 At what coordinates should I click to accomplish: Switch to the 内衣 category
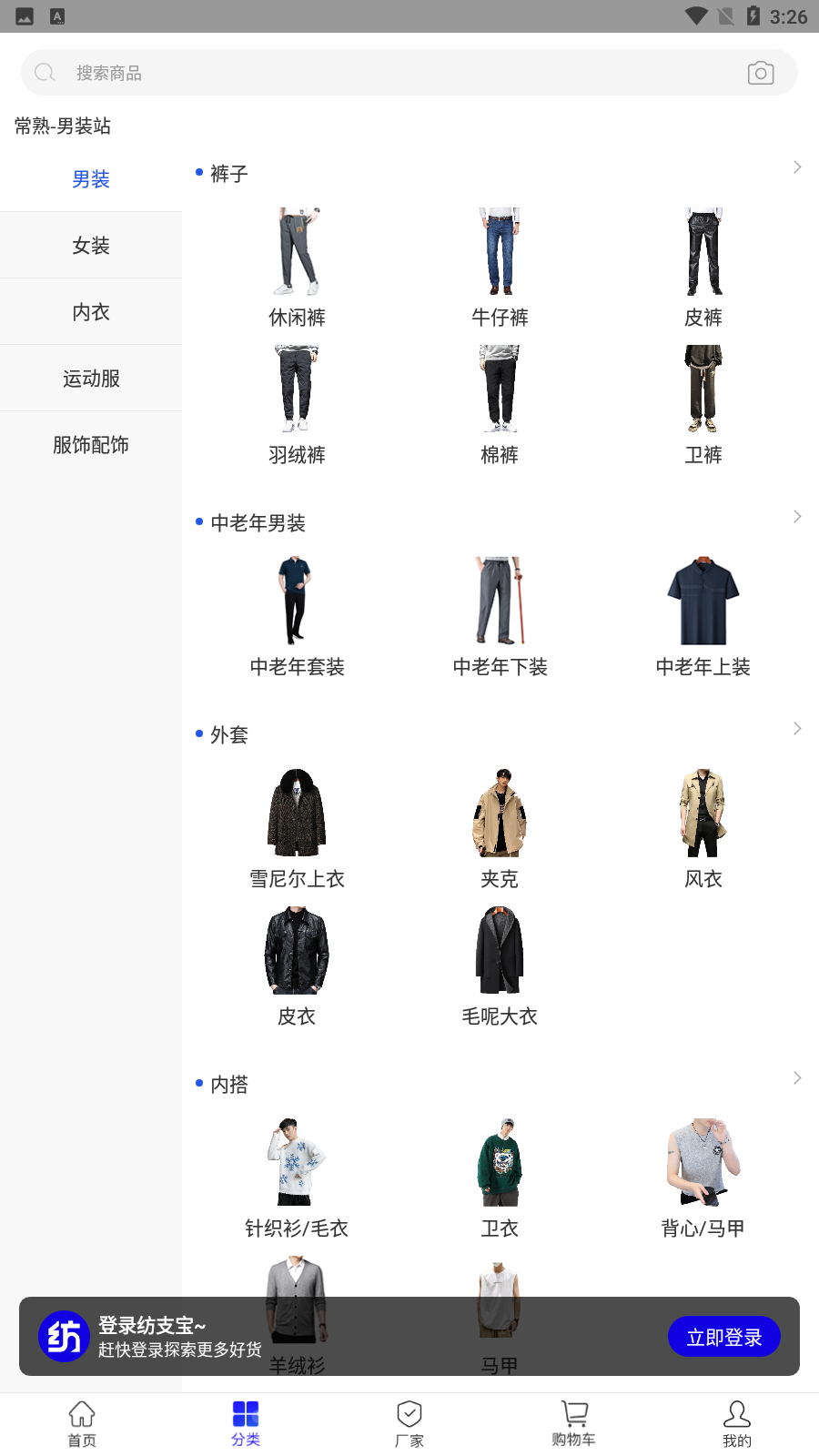coord(91,312)
